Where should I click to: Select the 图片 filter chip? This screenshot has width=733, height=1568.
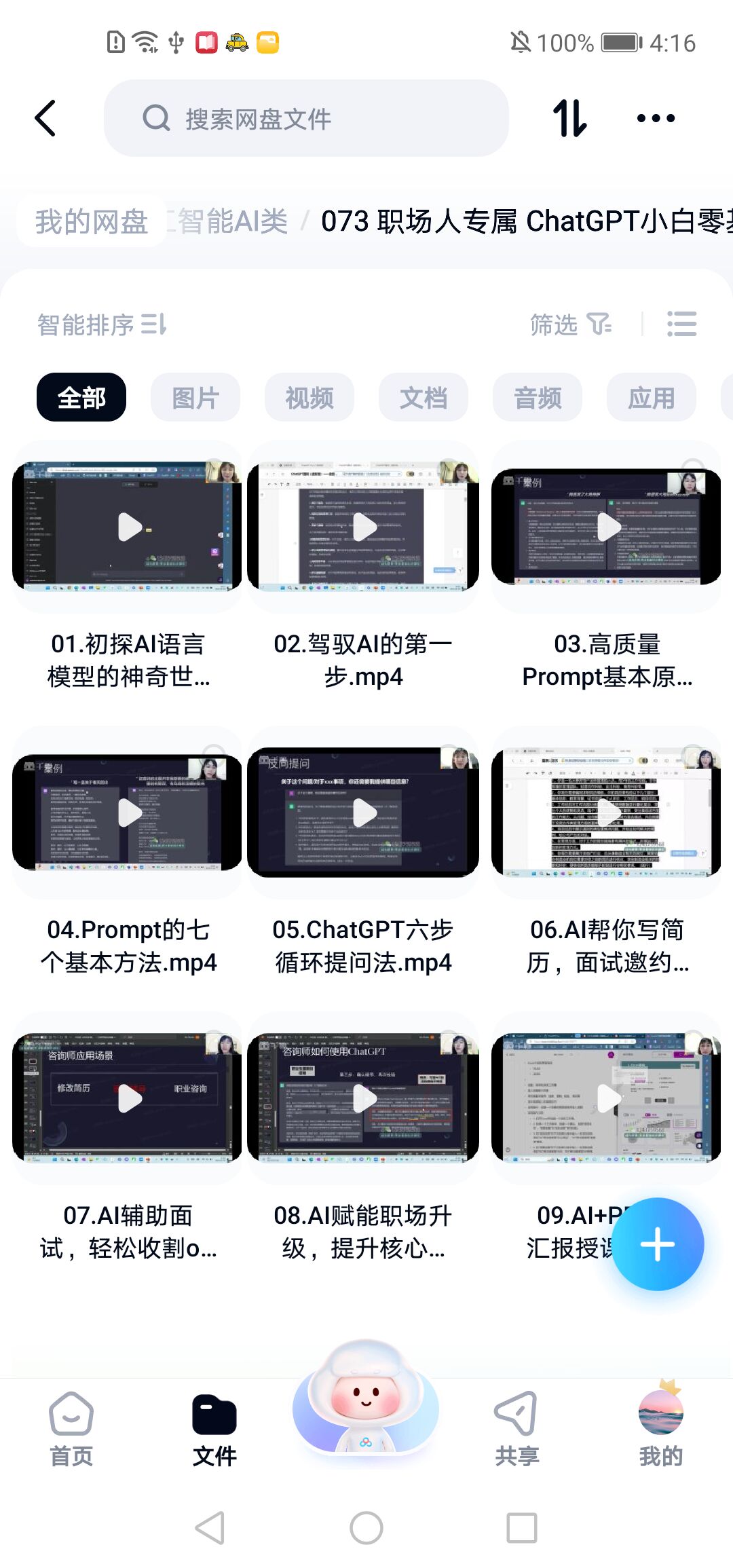point(195,397)
